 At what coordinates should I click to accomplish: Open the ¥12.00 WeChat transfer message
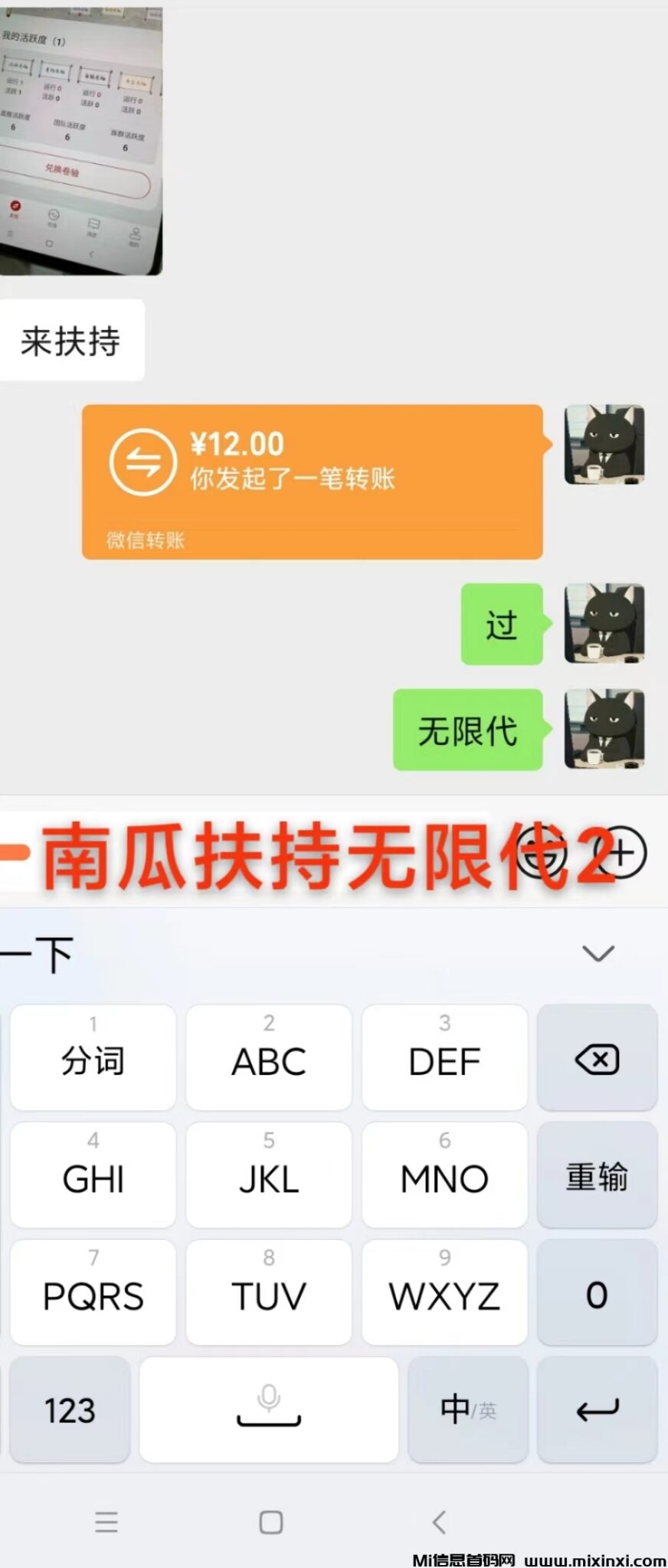[313, 481]
